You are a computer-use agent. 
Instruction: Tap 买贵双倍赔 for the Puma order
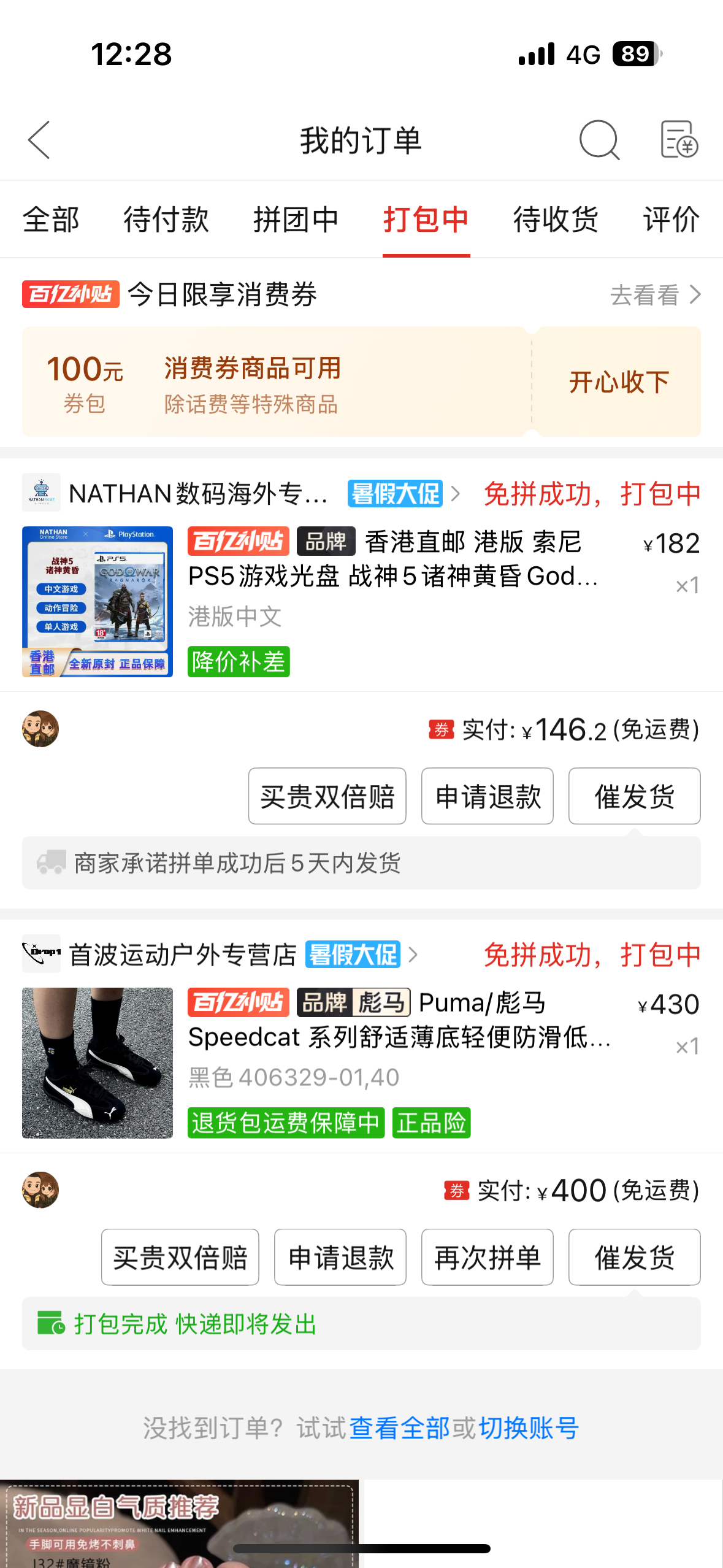(x=180, y=1258)
